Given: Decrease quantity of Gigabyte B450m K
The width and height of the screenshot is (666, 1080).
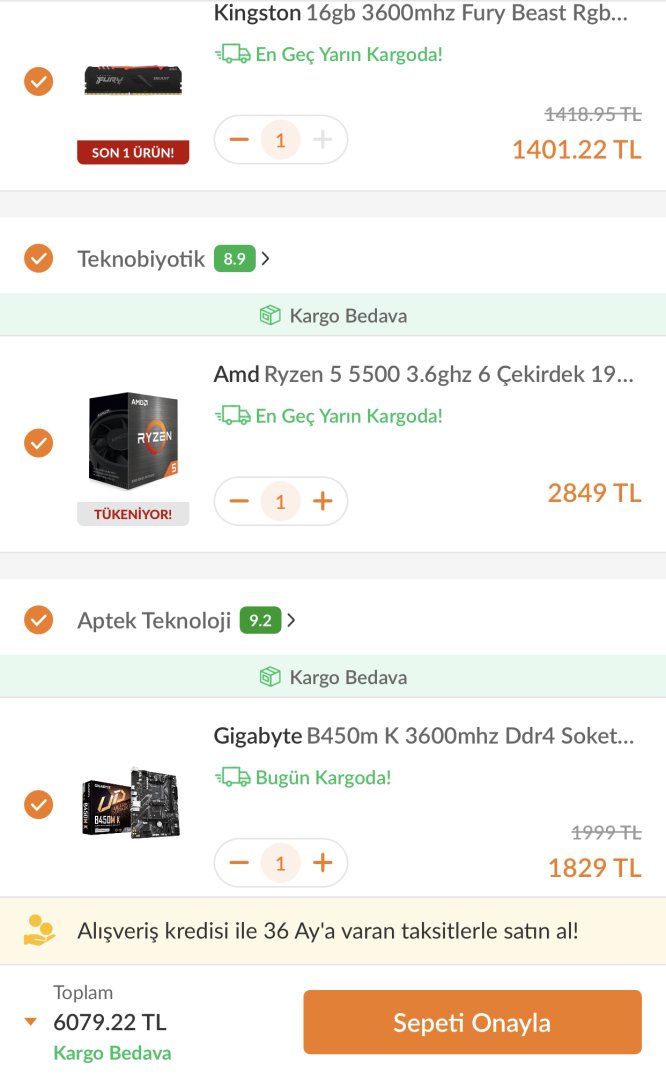Looking at the screenshot, I should pos(238,862).
